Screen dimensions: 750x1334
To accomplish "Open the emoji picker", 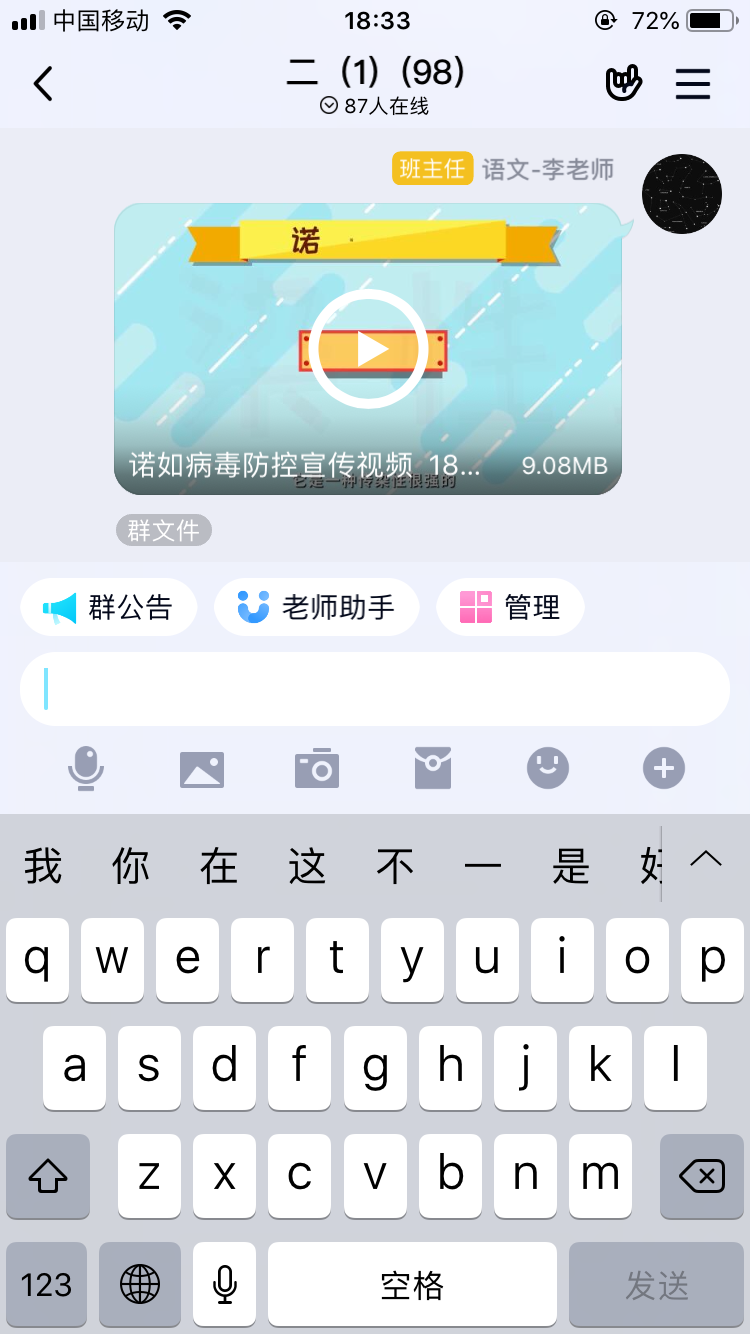I will [548, 768].
